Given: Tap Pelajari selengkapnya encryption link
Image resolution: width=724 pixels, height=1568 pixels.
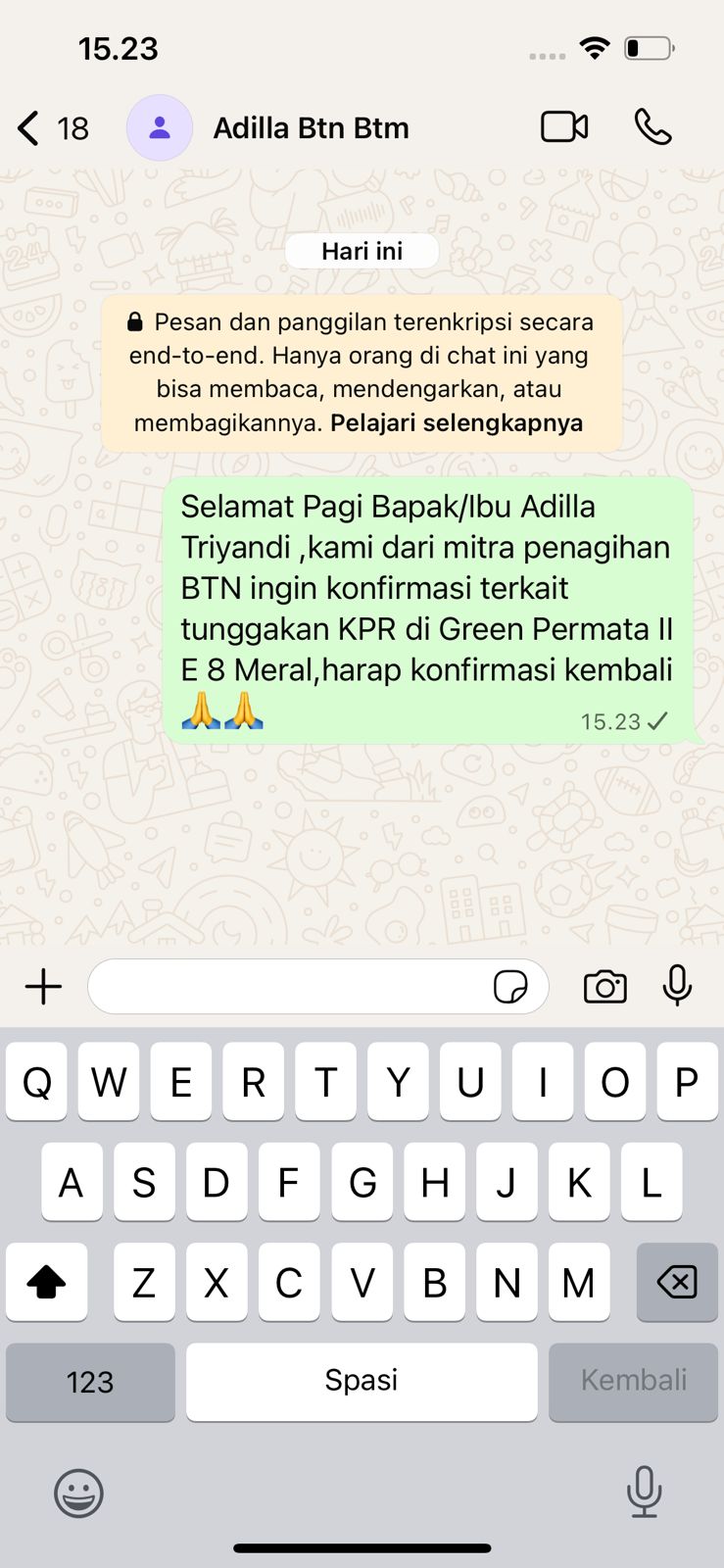Looking at the screenshot, I should (x=457, y=423).
